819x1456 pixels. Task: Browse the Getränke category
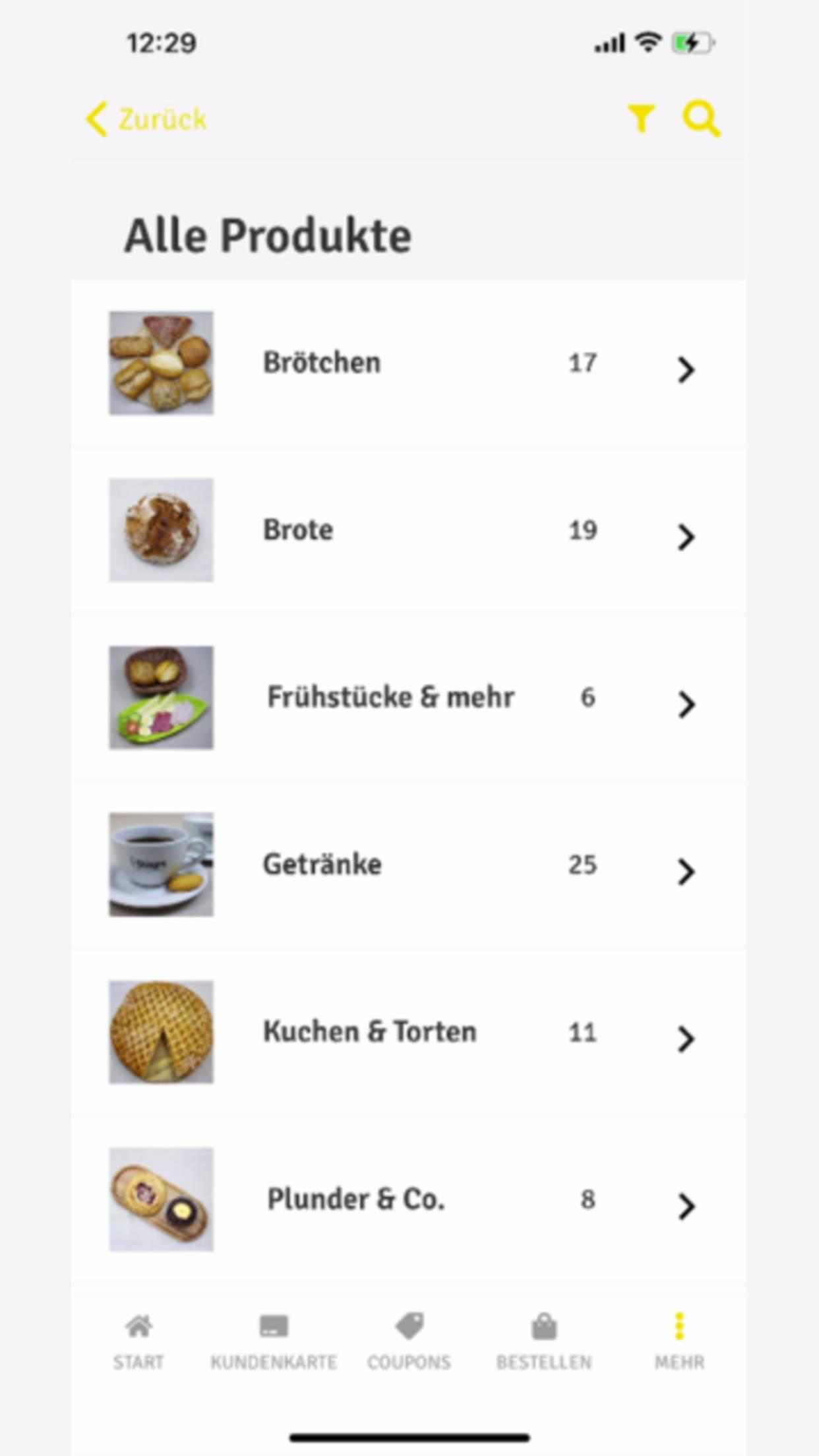[409, 864]
